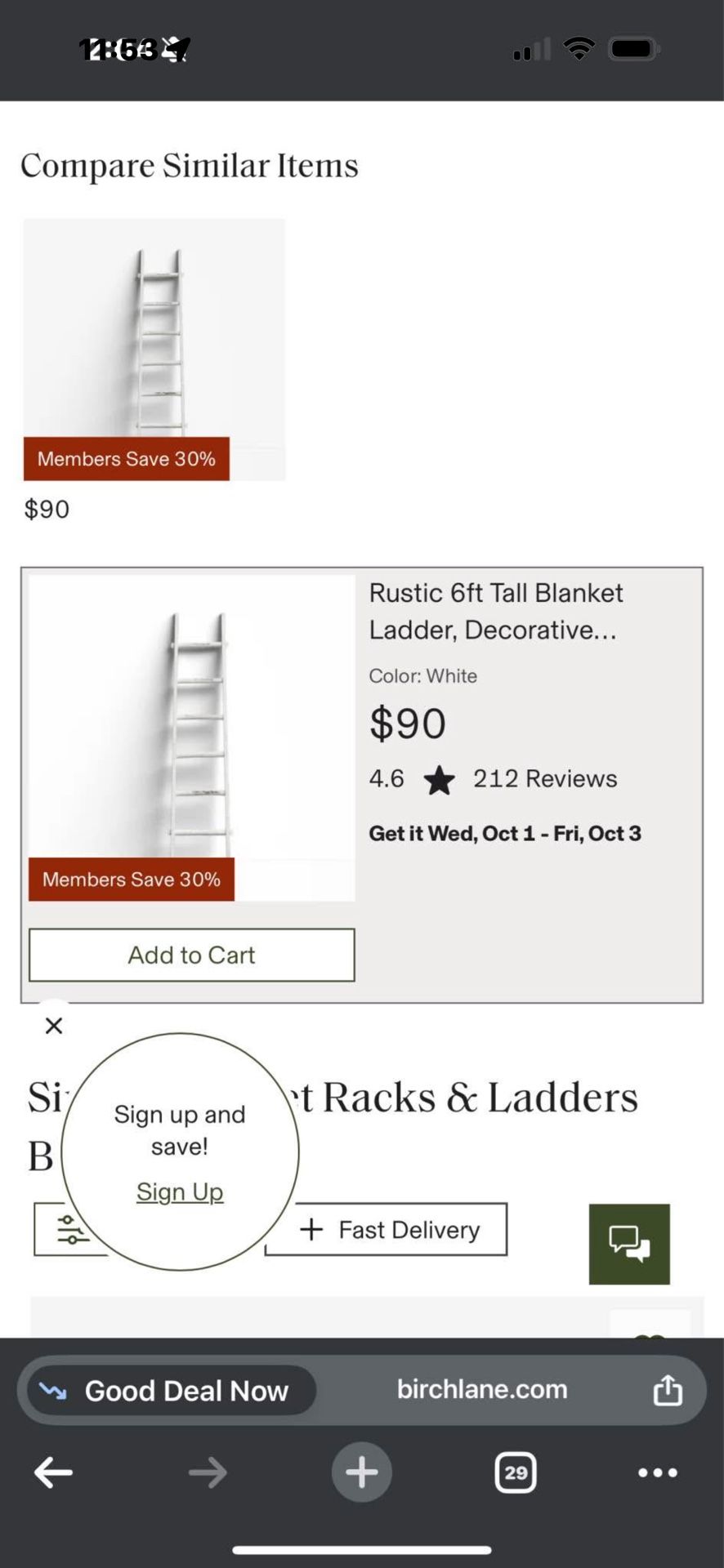Go back to the previous page
Image resolution: width=724 pixels, height=1568 pixels.
point(54,1472)
